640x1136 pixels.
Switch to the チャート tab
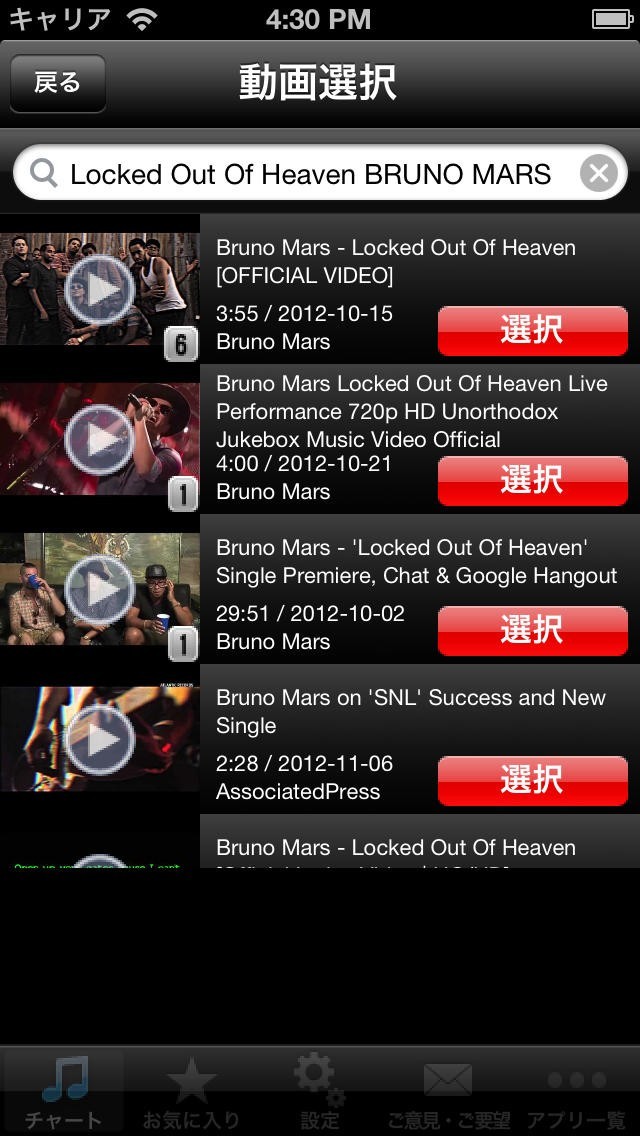[64, 1091]
